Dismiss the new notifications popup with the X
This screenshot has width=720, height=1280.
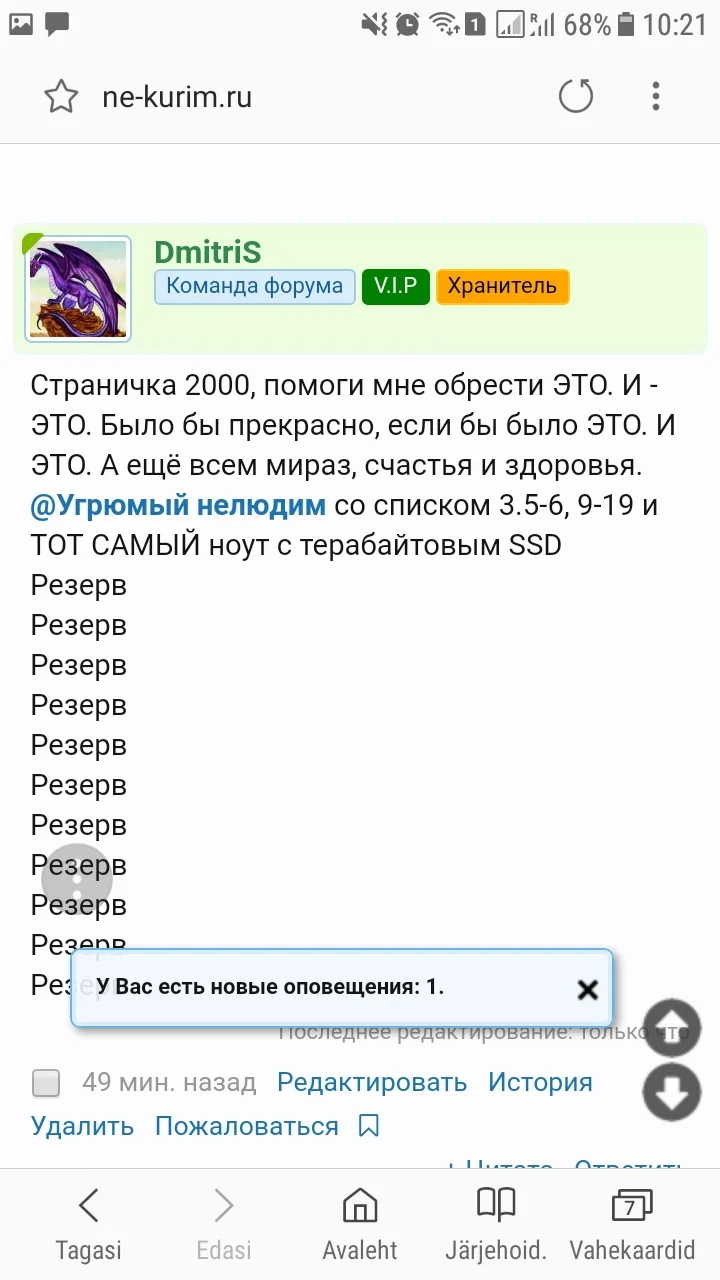pos(588,989)
